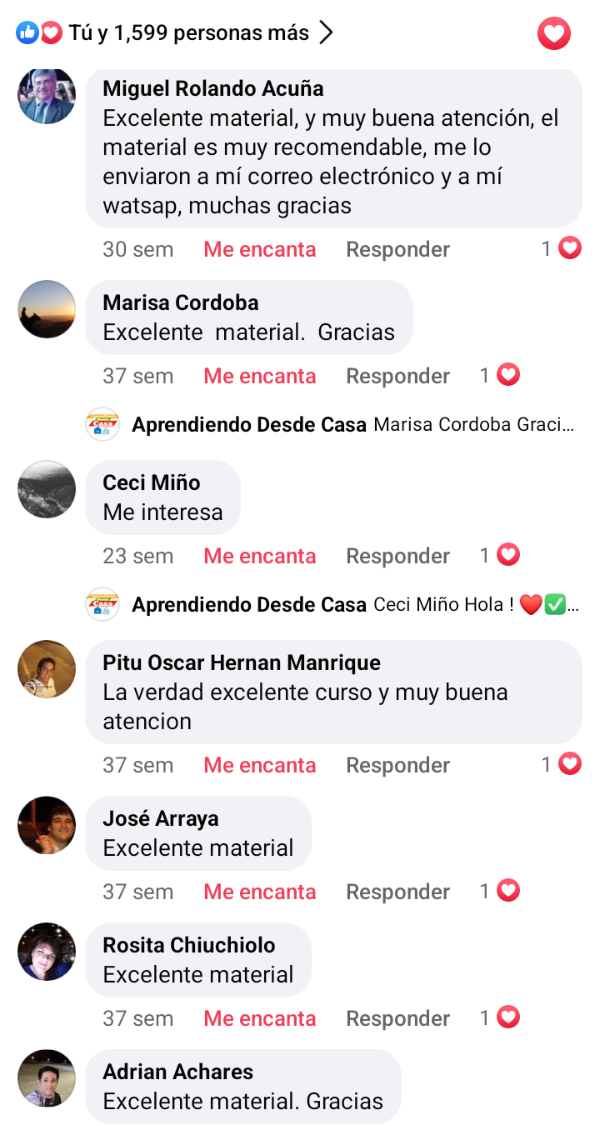Reply to Rosita Chiuchiolo's comment
Screen dimensions: 600x1126
398,1019
